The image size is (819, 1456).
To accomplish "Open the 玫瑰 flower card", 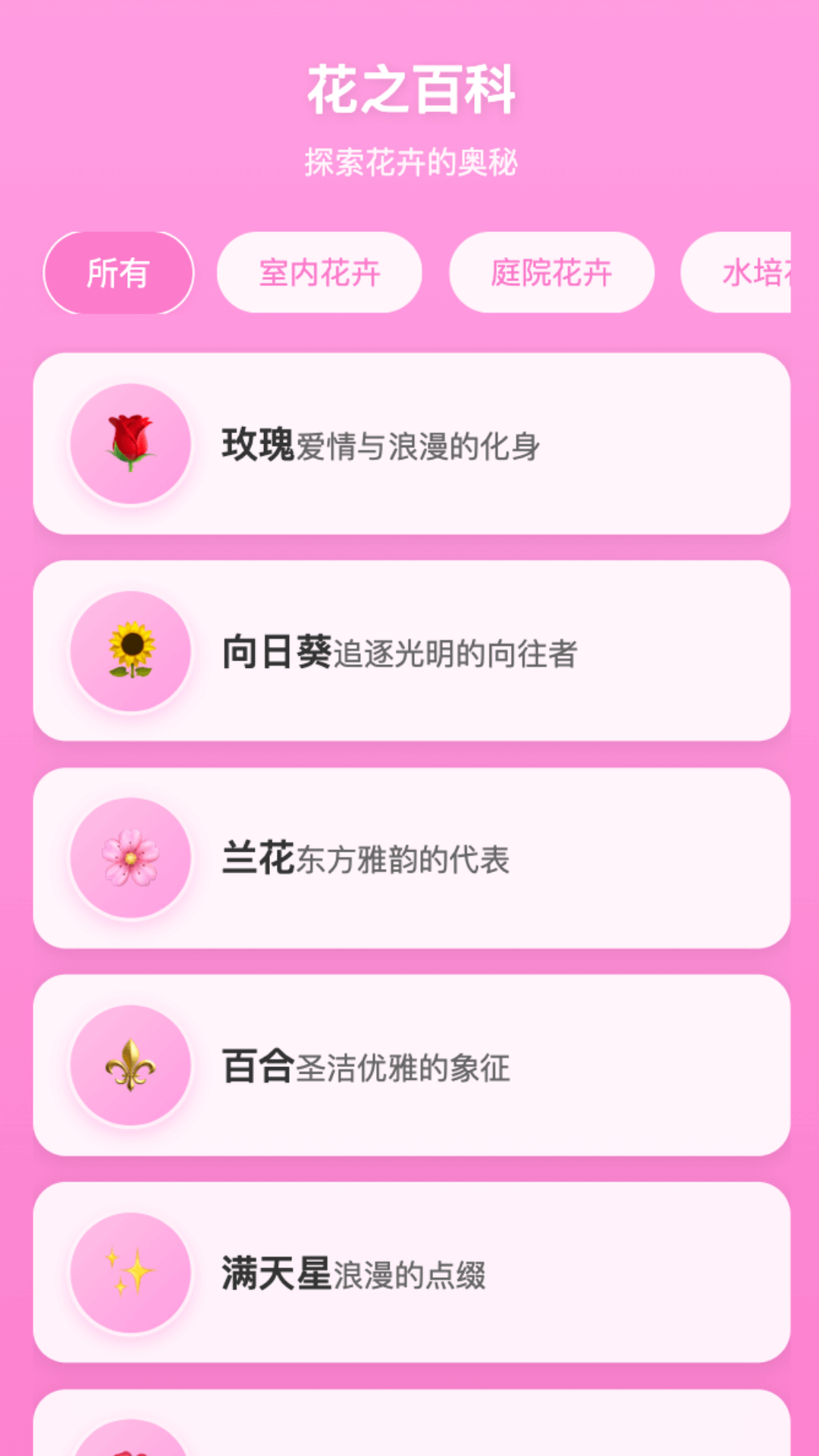I will (411, 444).
